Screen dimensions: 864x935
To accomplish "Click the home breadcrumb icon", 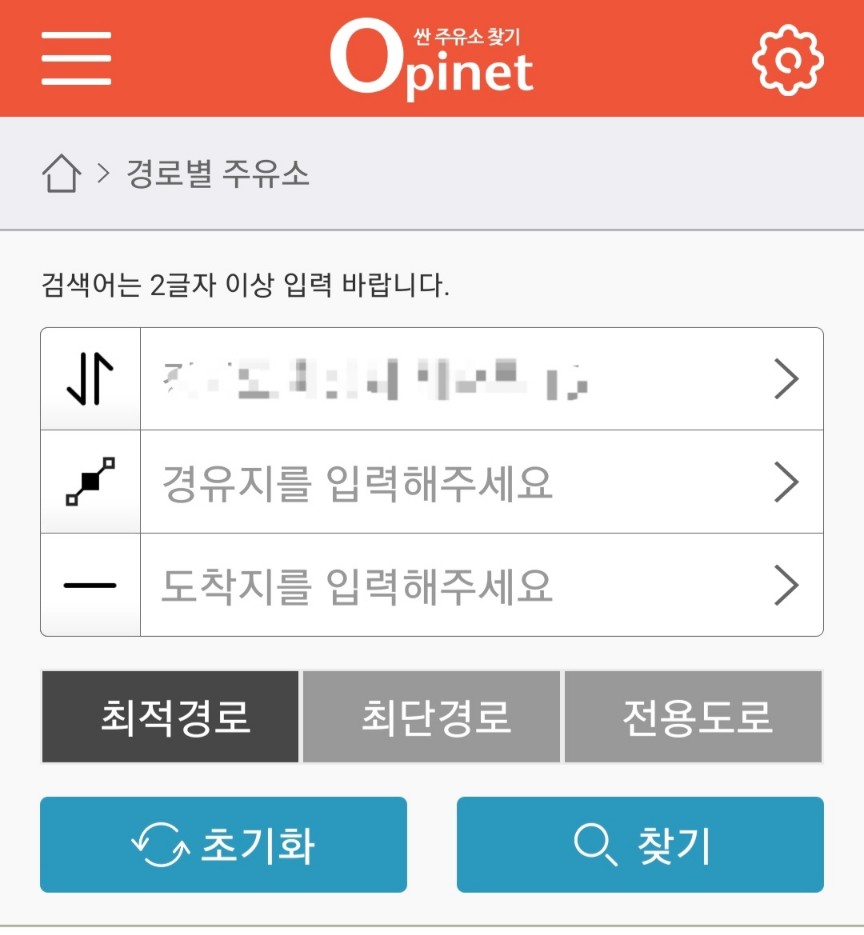I will pos(63,170).
